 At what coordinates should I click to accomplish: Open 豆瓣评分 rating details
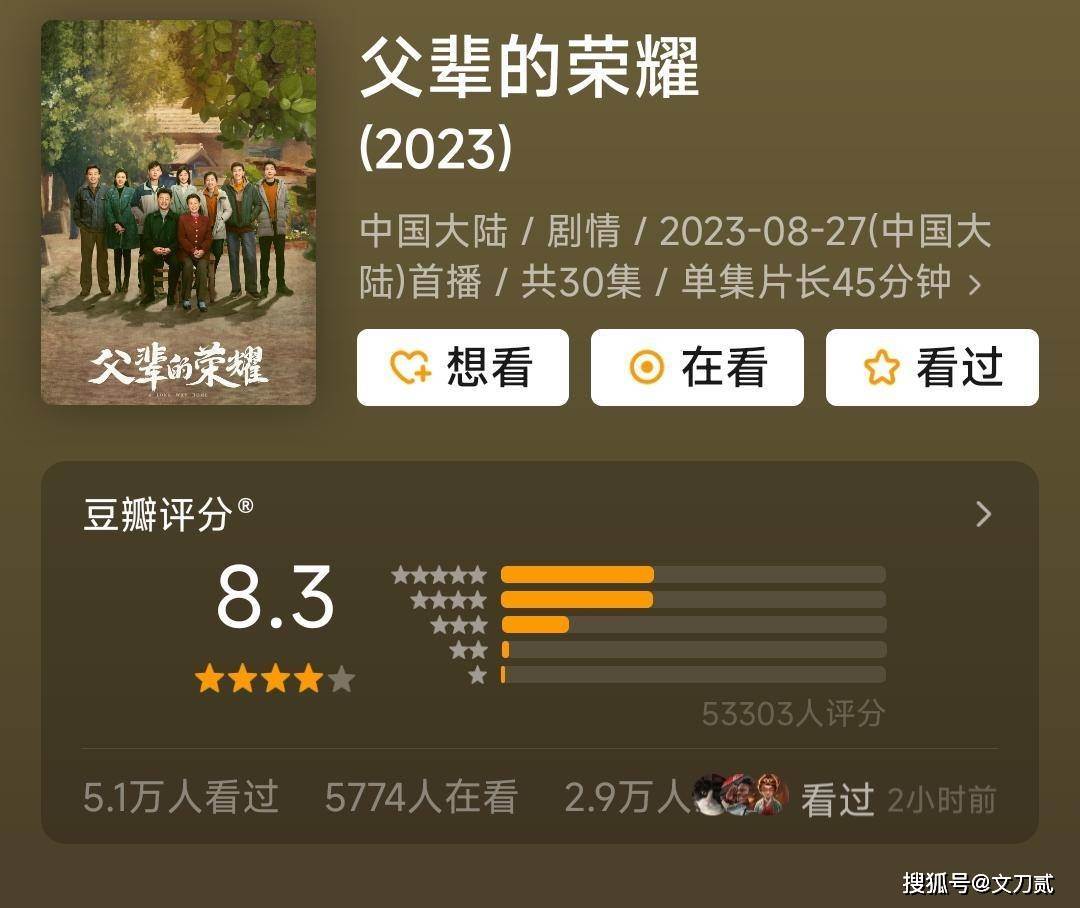pos(983,514)
